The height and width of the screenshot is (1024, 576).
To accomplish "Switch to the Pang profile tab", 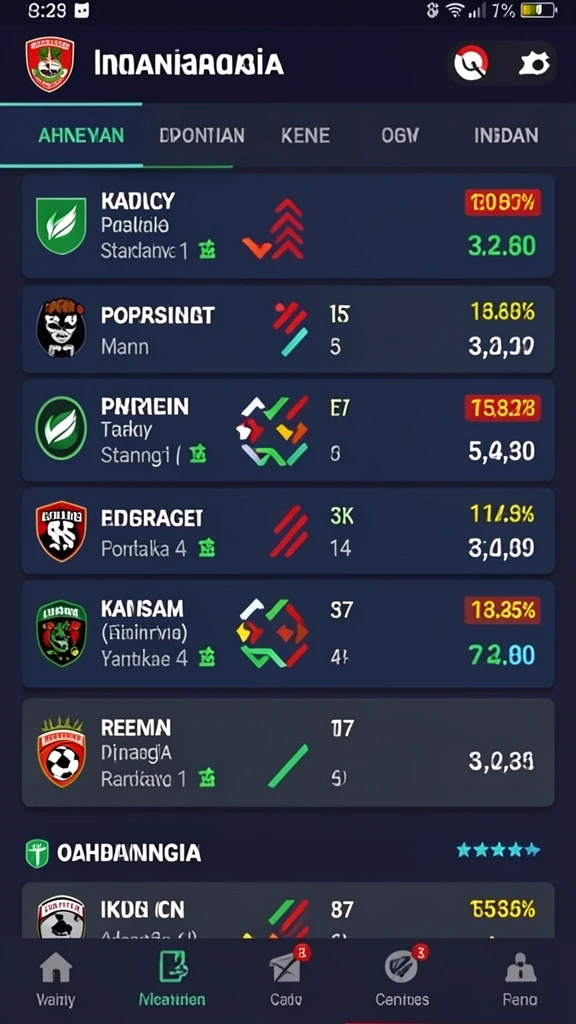I will click(x=520, y=979).
